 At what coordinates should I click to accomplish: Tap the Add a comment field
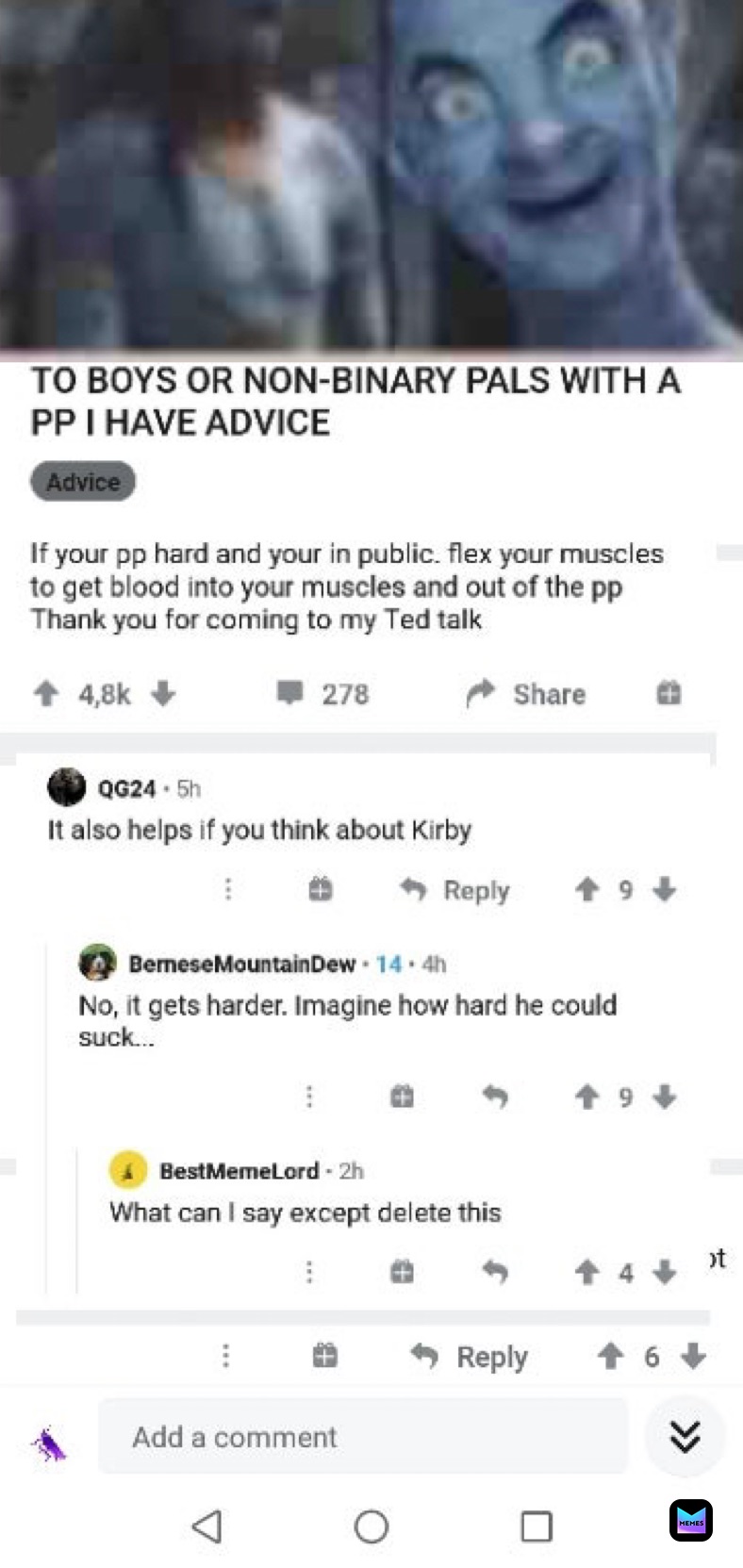pos(363,1437)
